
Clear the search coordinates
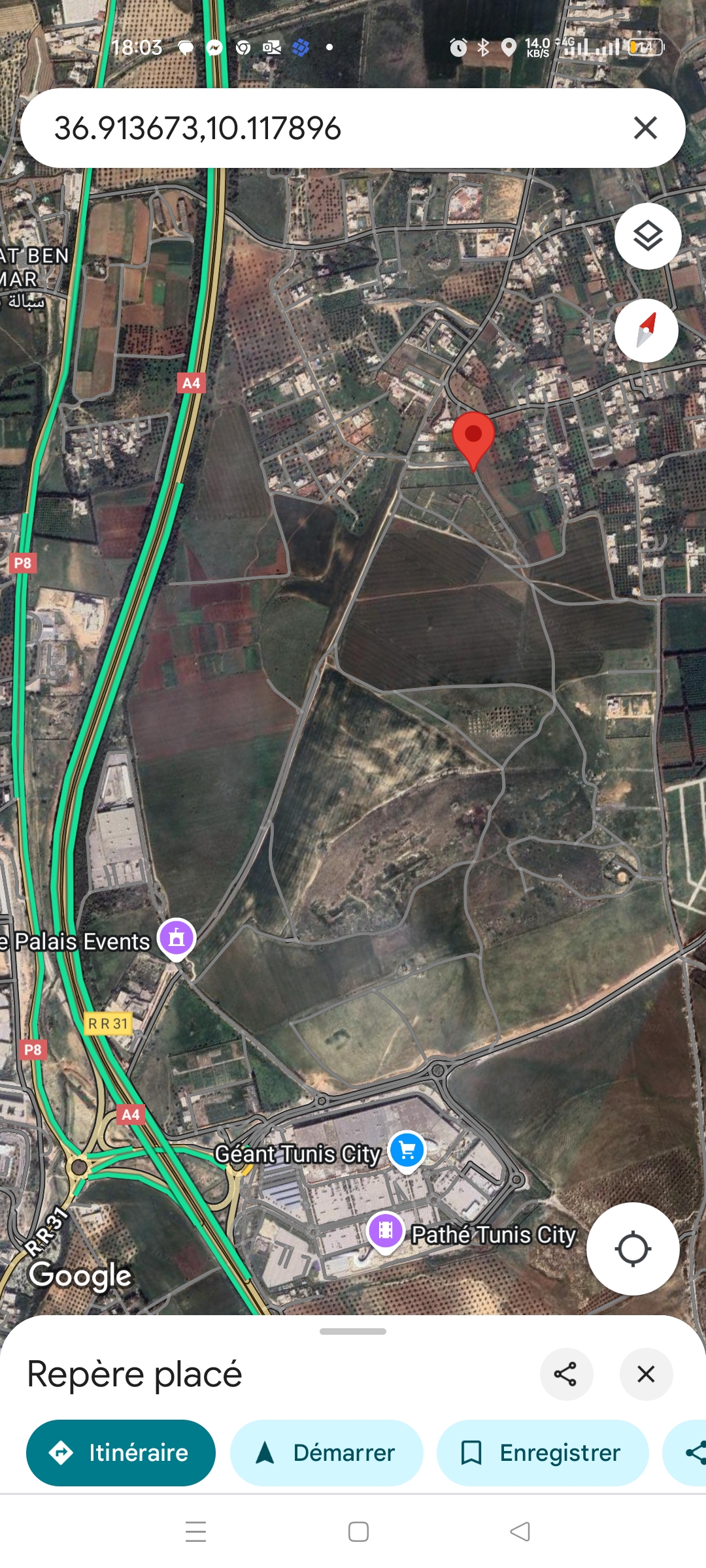click(645, 128)
